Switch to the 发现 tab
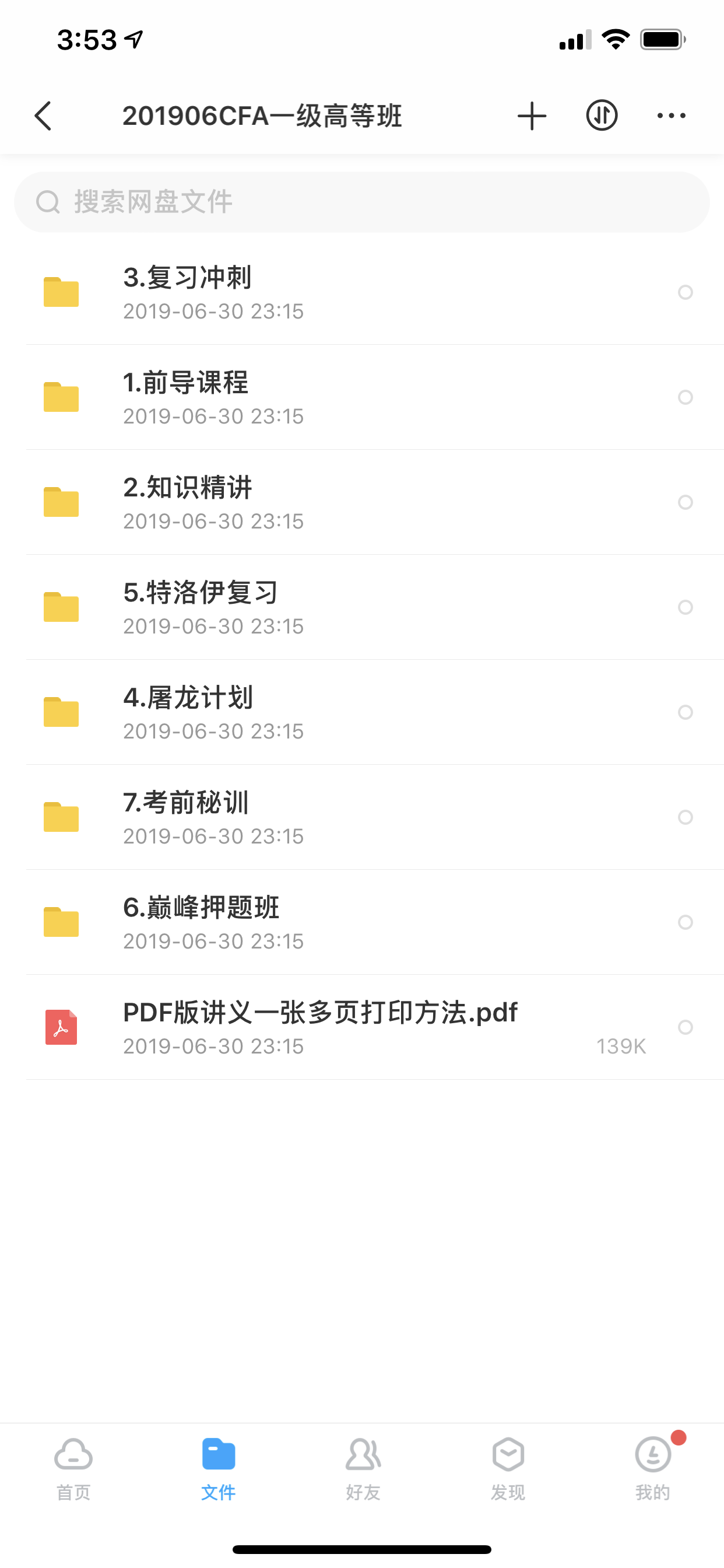This screenshot has height=1568, width=724. pos(508,1468)
